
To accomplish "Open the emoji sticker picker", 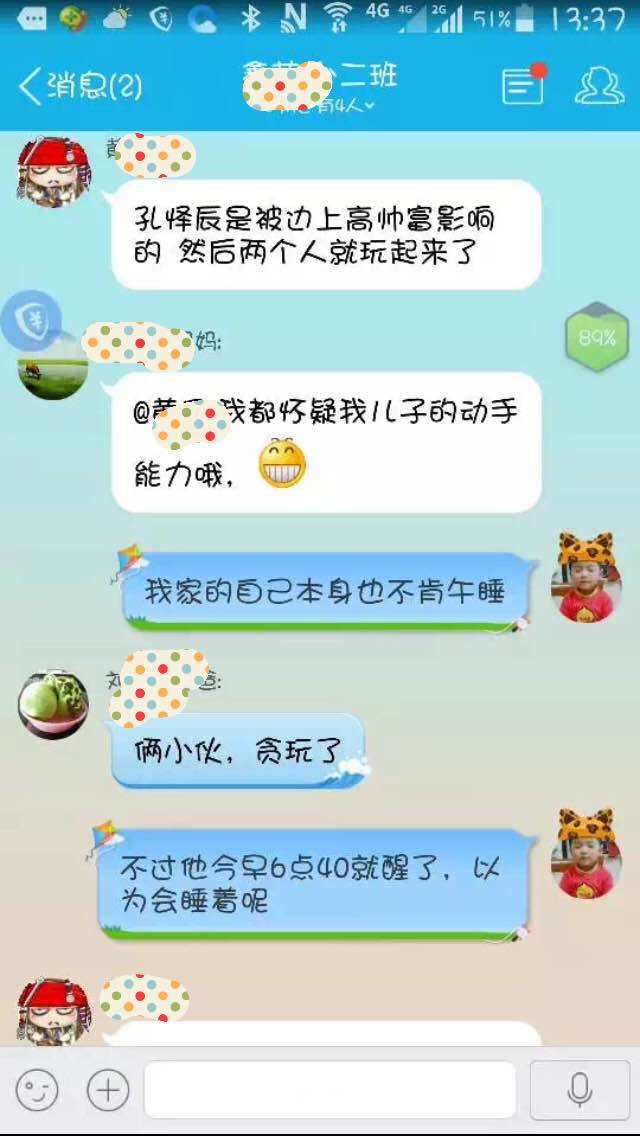I will click(38, 1089).
